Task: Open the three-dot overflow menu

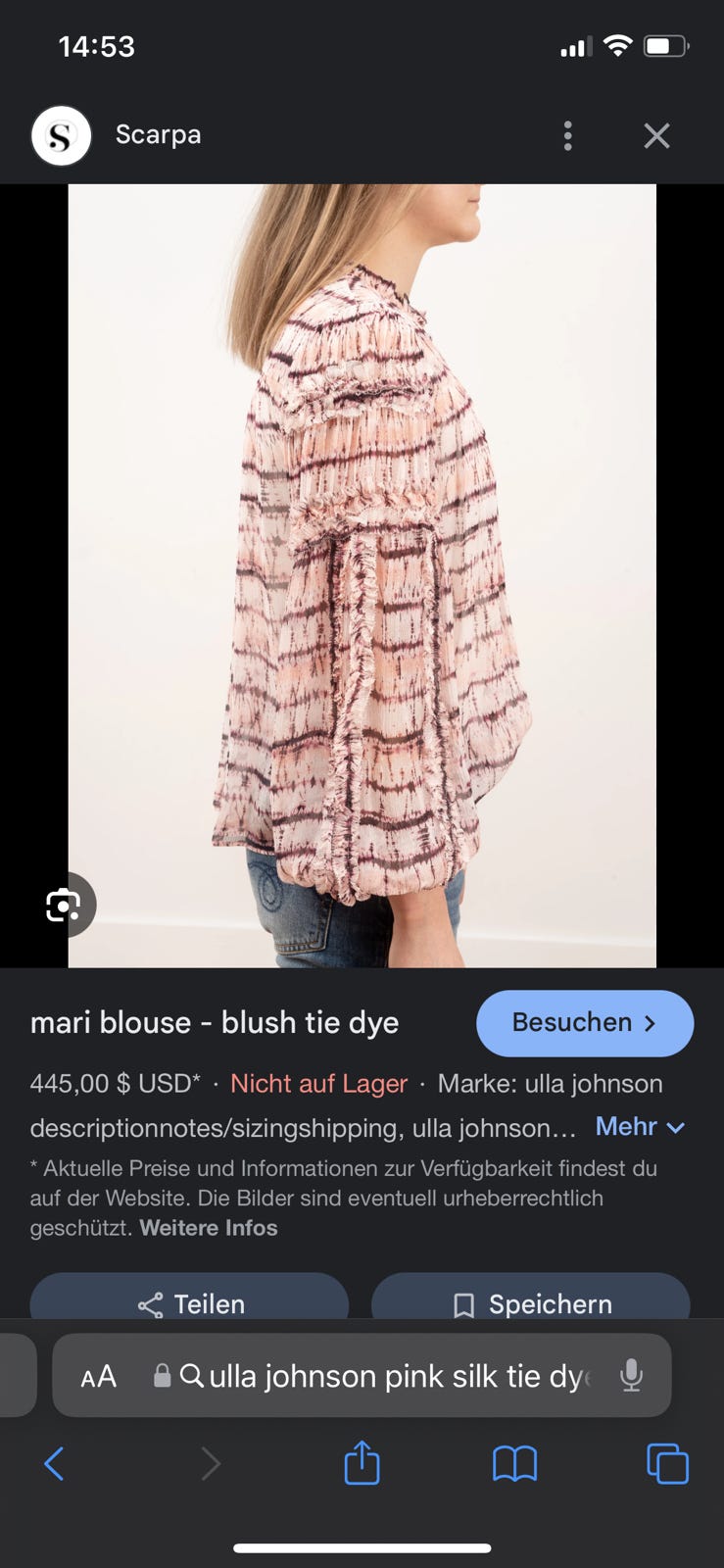Action: [567, 135]
